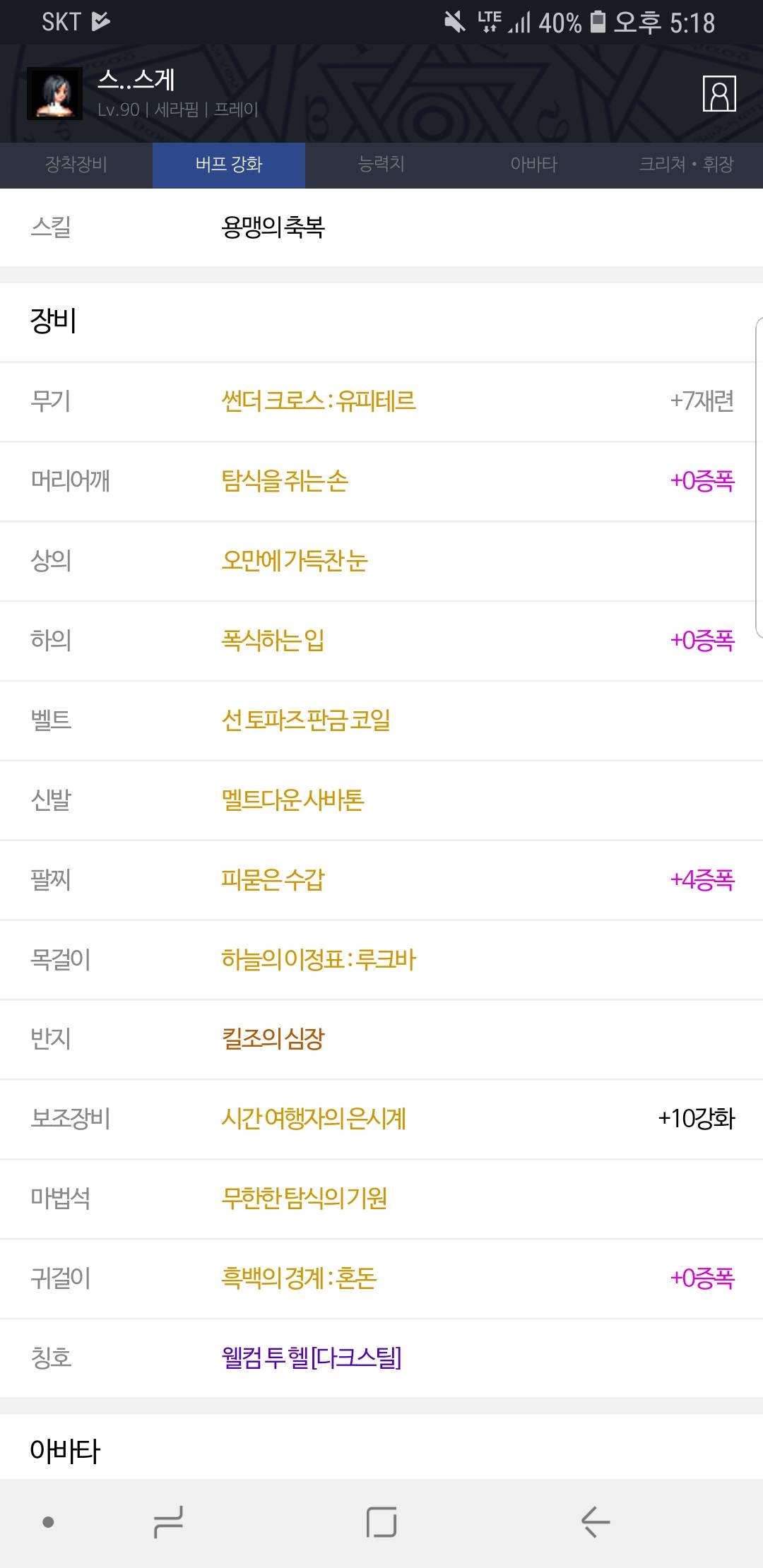
Task: View ring item 킬조의 심장
Action: point(273,1039)
